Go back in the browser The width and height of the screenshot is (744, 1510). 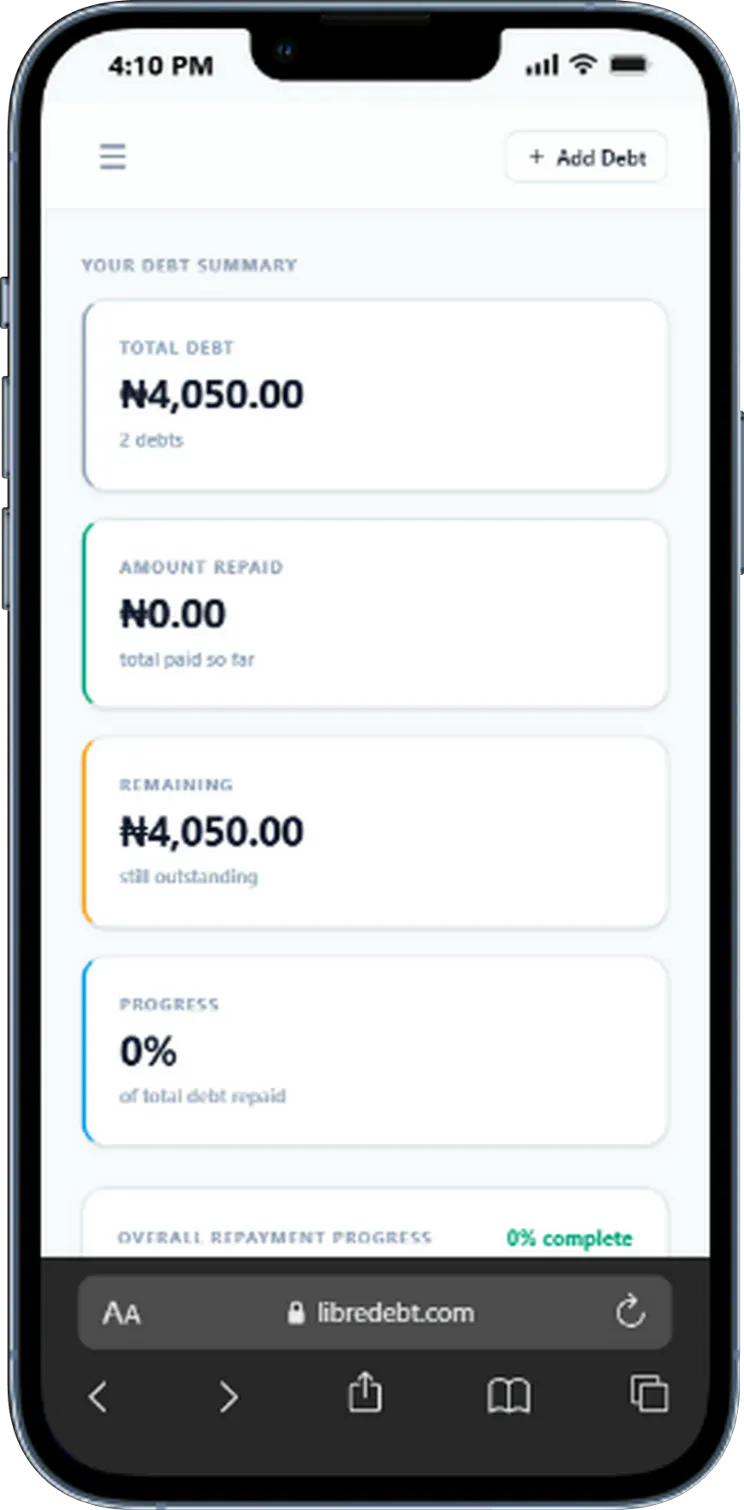click(x=97, y=1396)
